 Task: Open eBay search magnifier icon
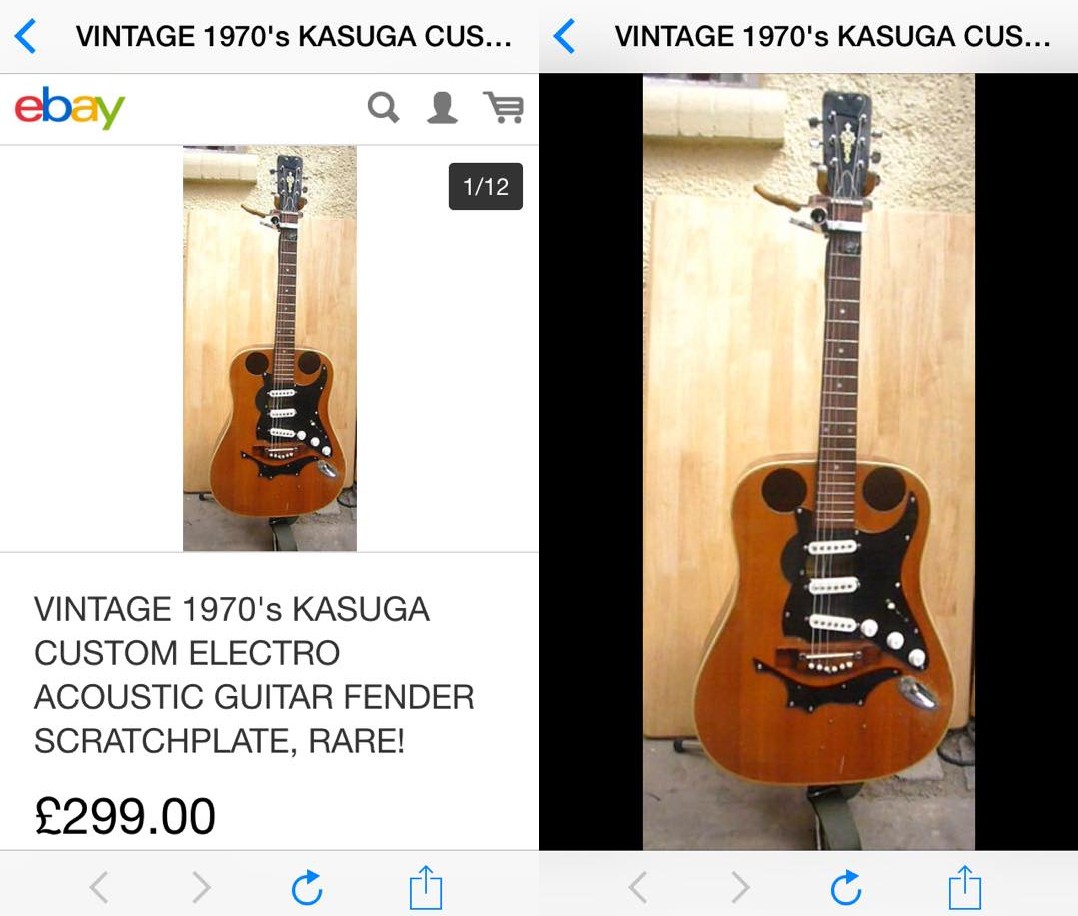[383, 107]
